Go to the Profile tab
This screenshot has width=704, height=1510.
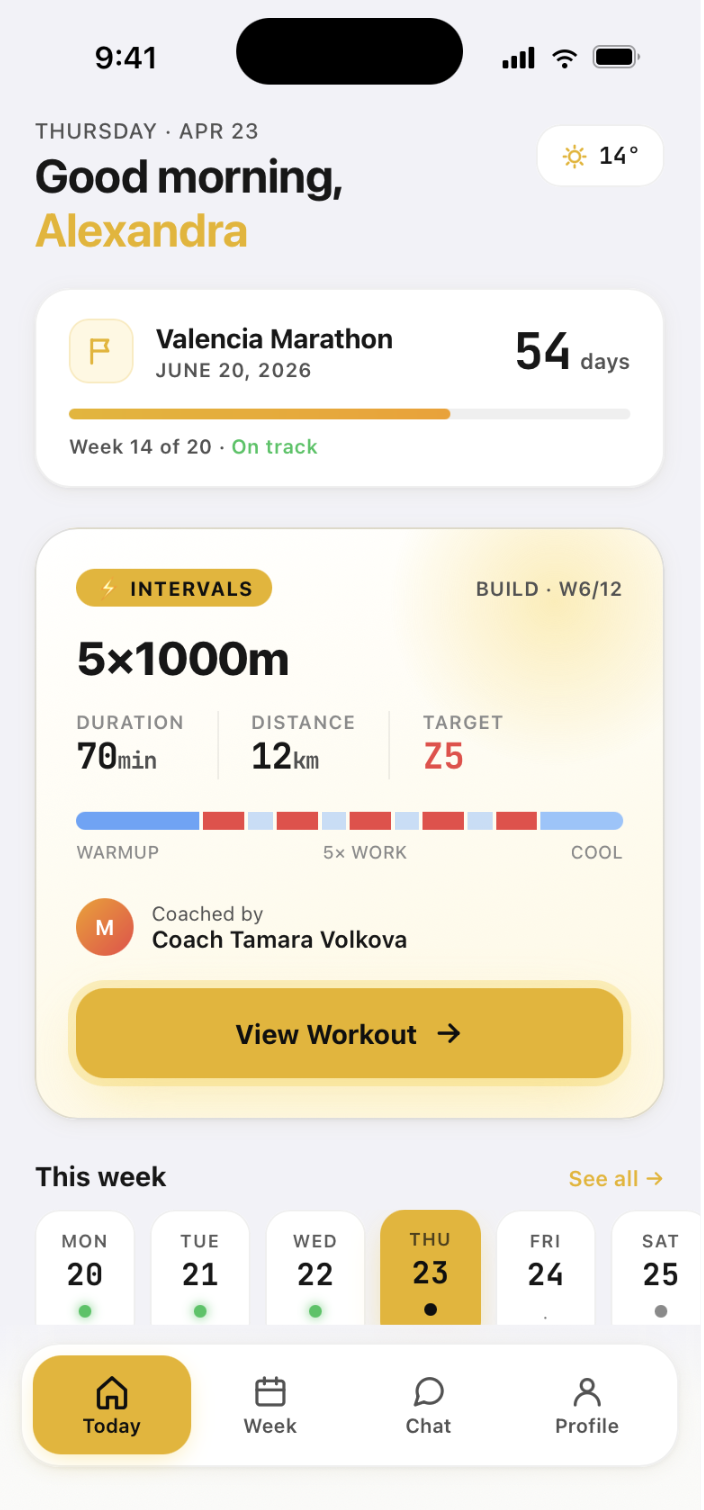(x=586, y=1405)
